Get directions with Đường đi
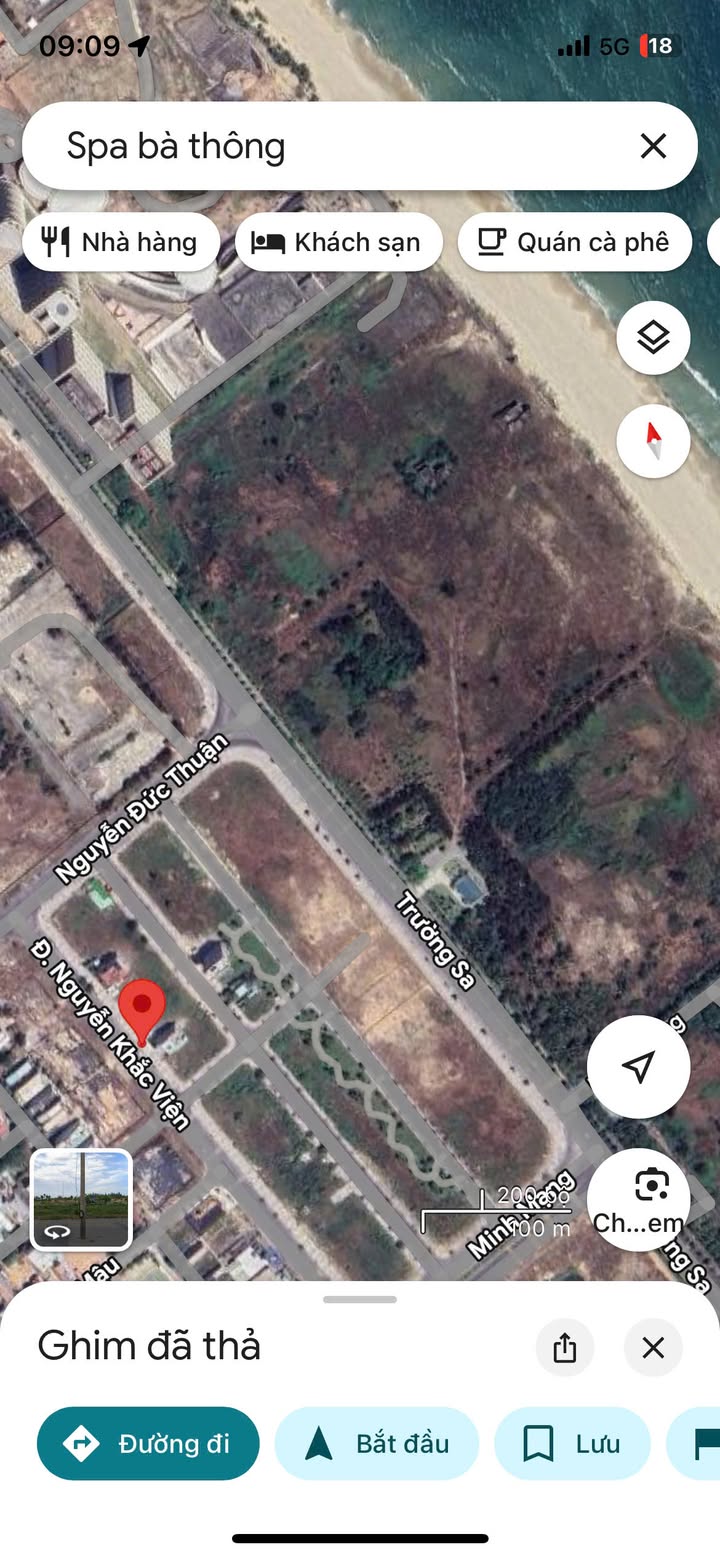 (x=148, y=1443)
